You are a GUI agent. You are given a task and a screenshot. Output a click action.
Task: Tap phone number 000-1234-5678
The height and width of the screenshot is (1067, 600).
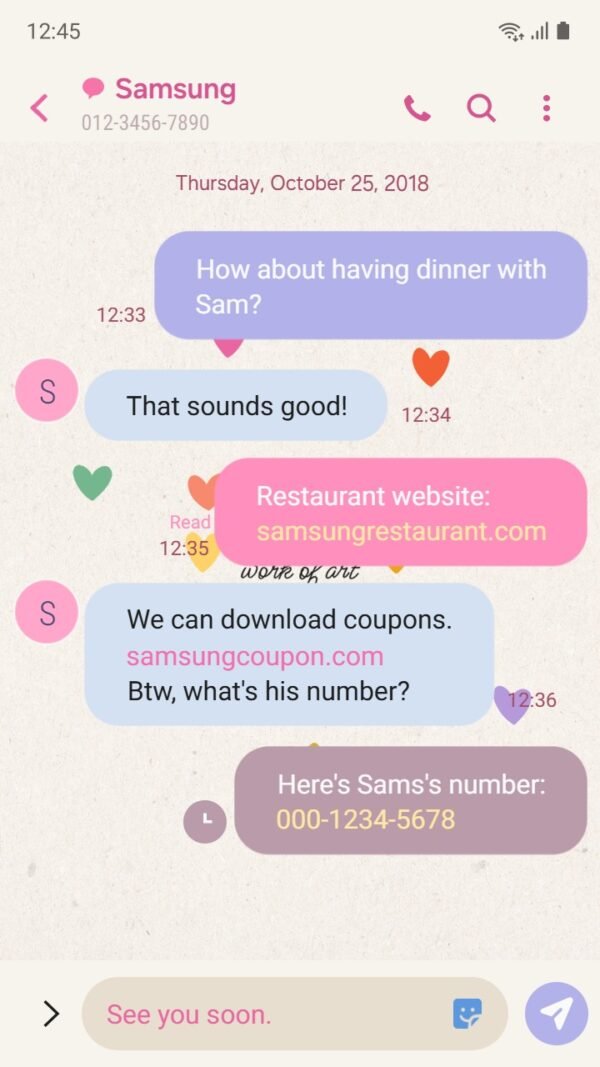pos(365,819)
